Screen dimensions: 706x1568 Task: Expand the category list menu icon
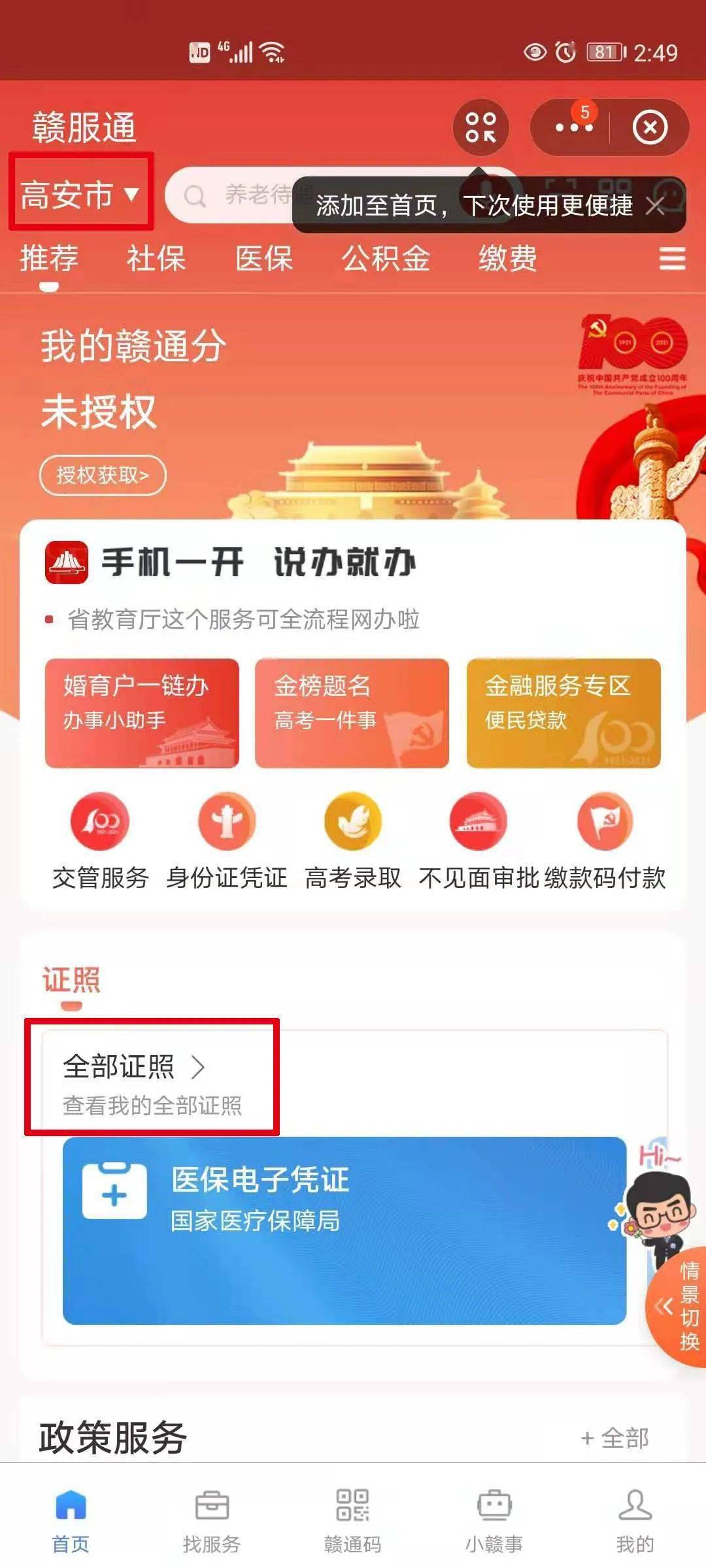pyautogui.click(x=672, y=259)
